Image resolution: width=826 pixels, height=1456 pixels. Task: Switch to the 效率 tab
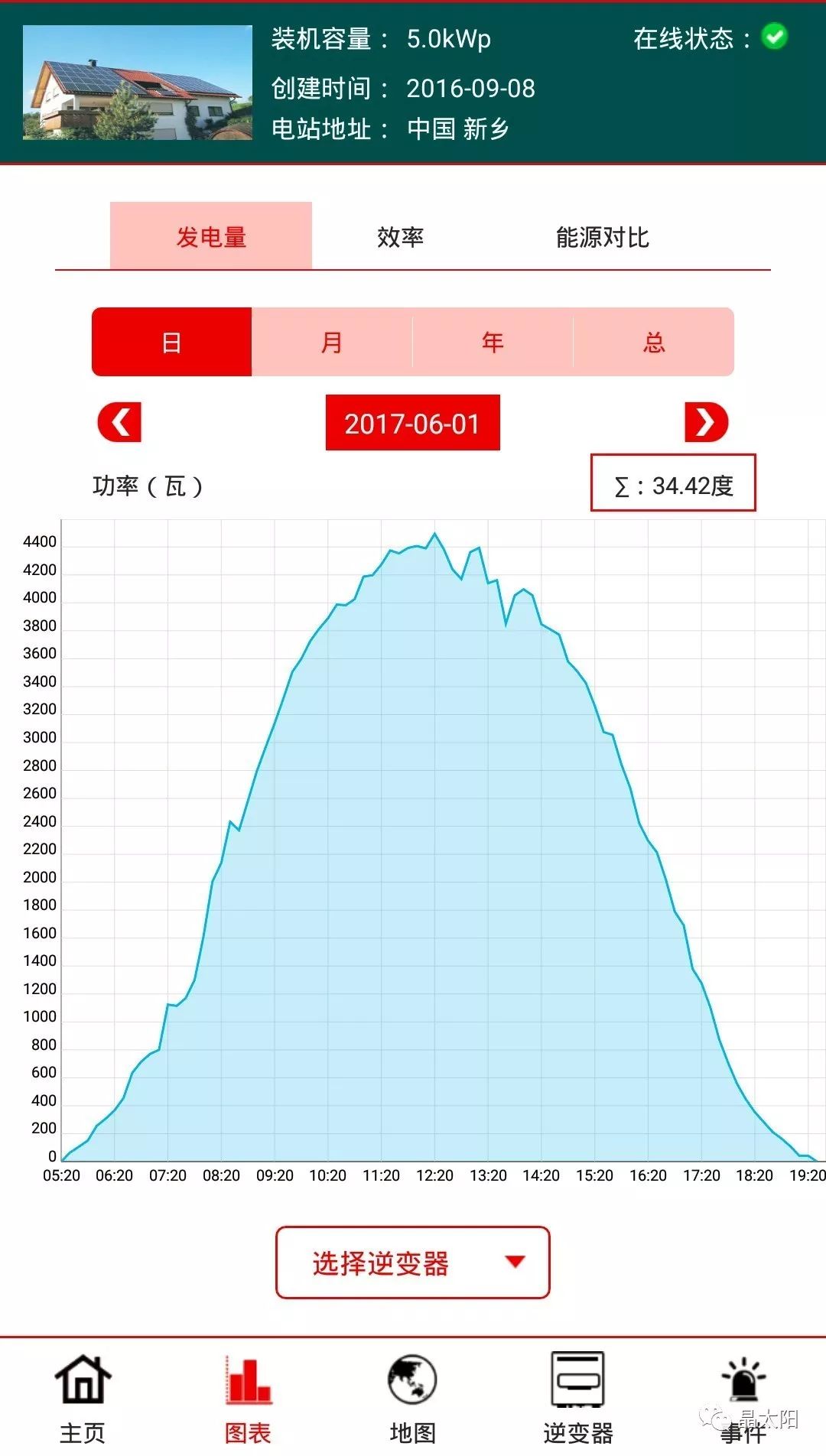pos(400,237)
